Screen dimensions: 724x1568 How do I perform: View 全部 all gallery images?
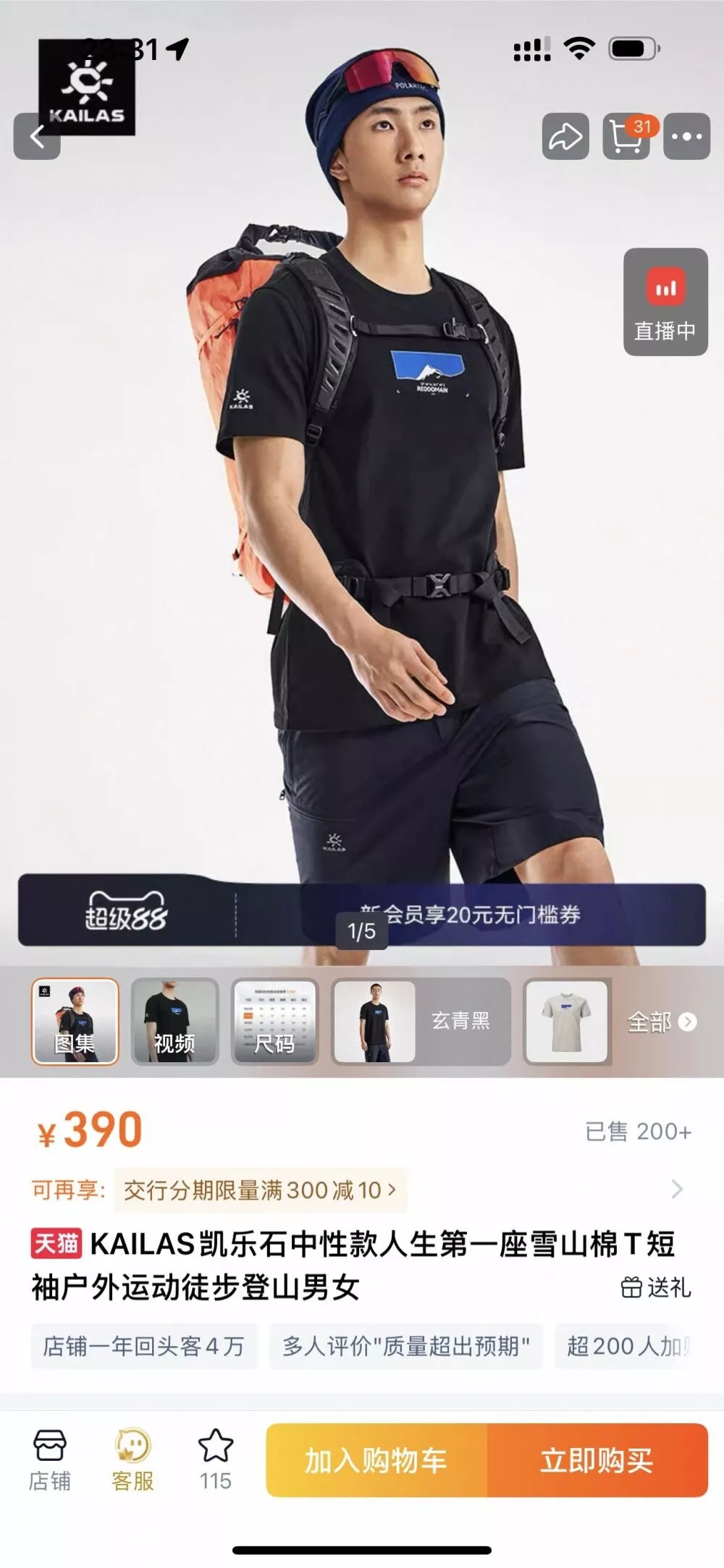tap(662, 1022)
